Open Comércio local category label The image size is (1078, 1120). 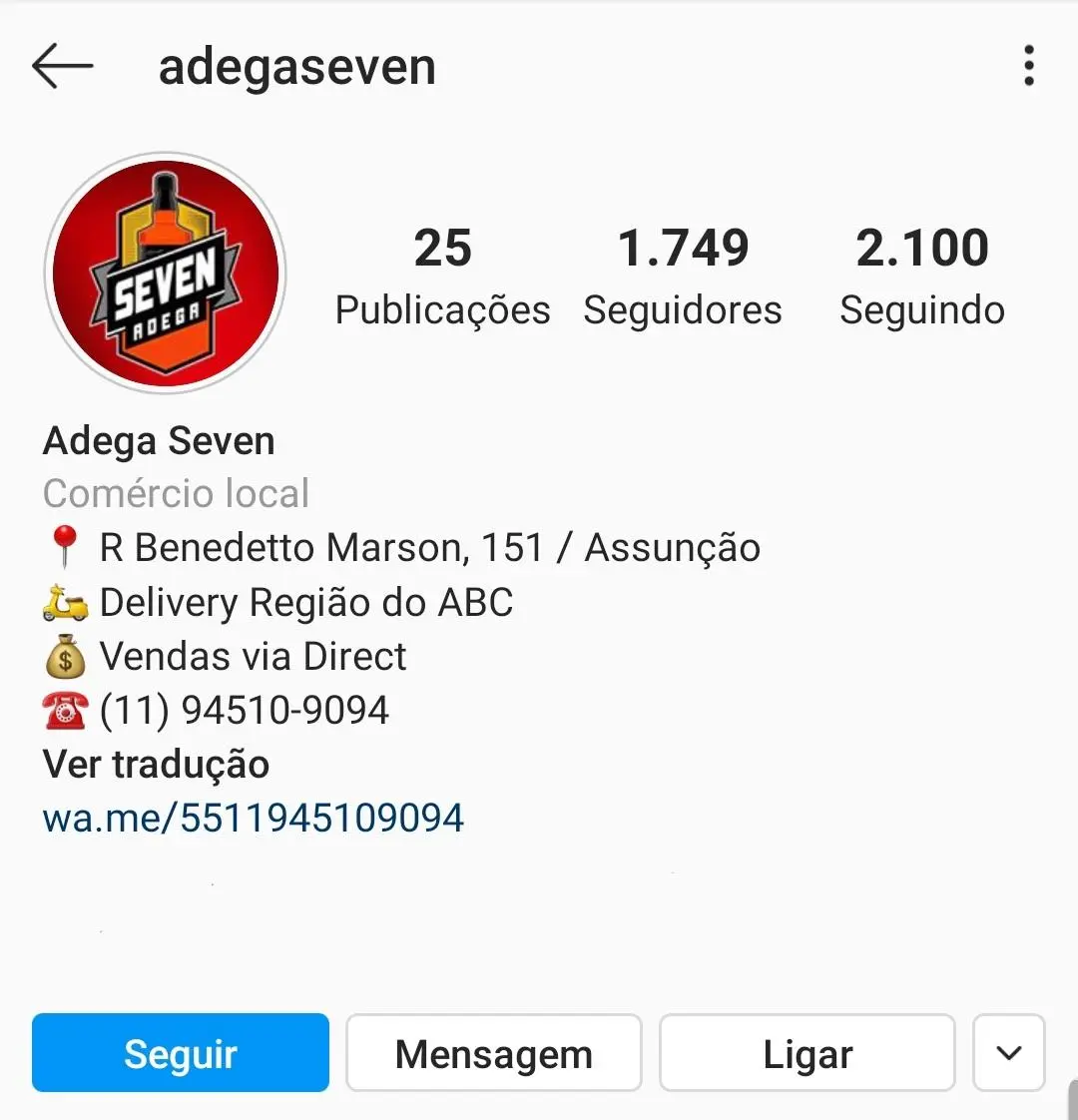pyautogui.click(x=176, y=493)
